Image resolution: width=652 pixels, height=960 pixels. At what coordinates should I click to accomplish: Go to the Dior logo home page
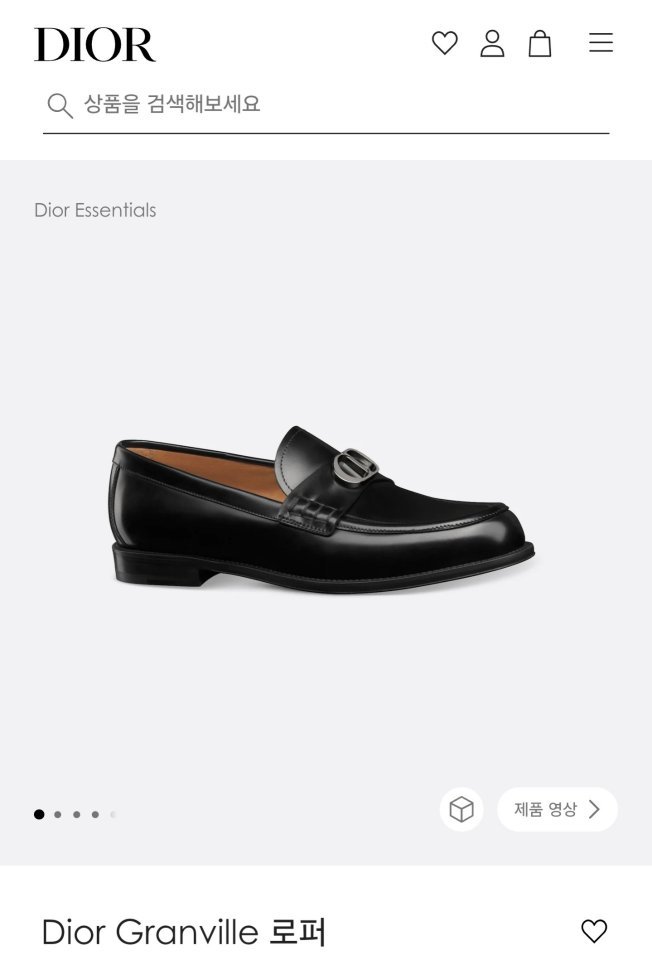click(x=95, y=44)
